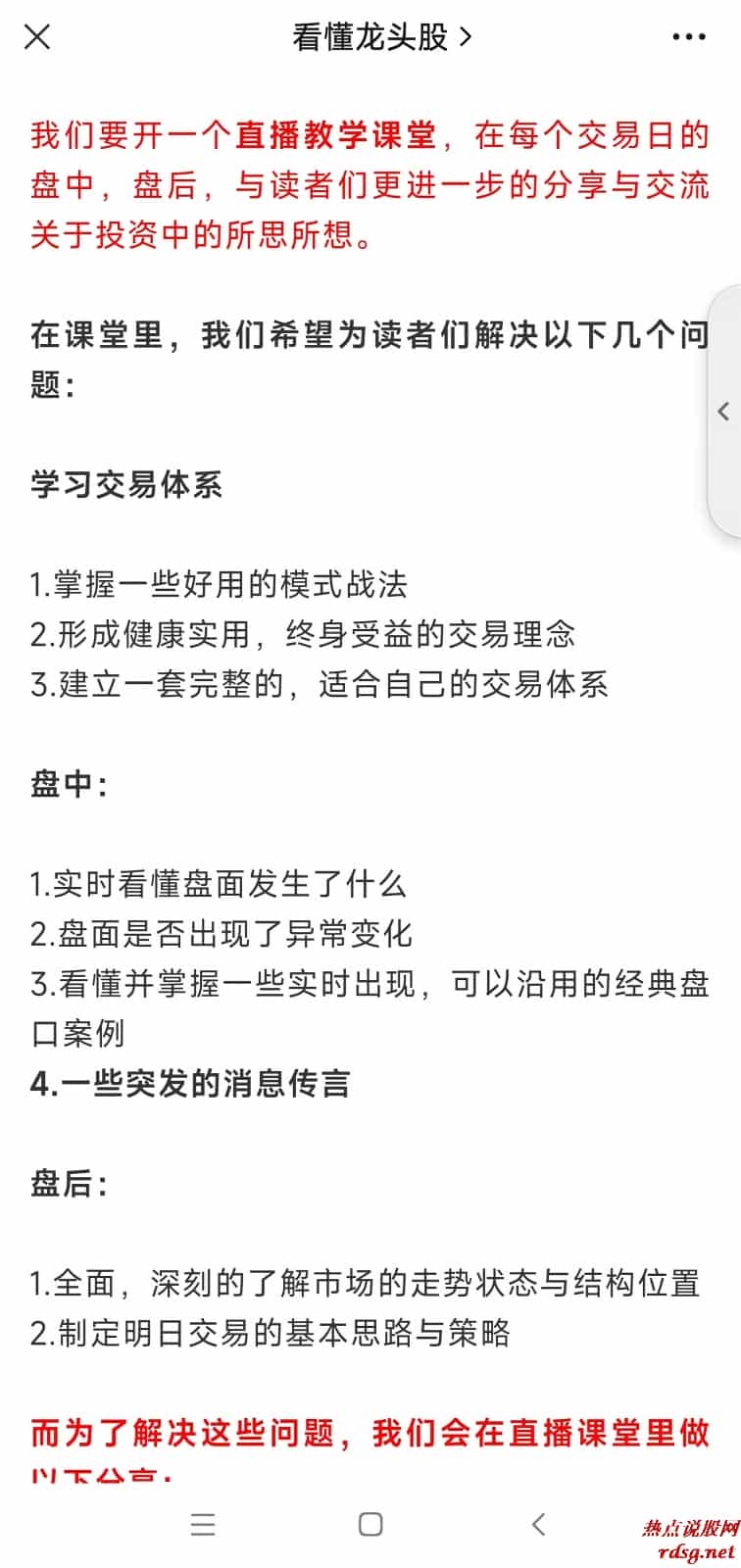This screenshot has width=741, height=1568.
Task: Expand the side panel arrow handle
Action: (724, 412)
